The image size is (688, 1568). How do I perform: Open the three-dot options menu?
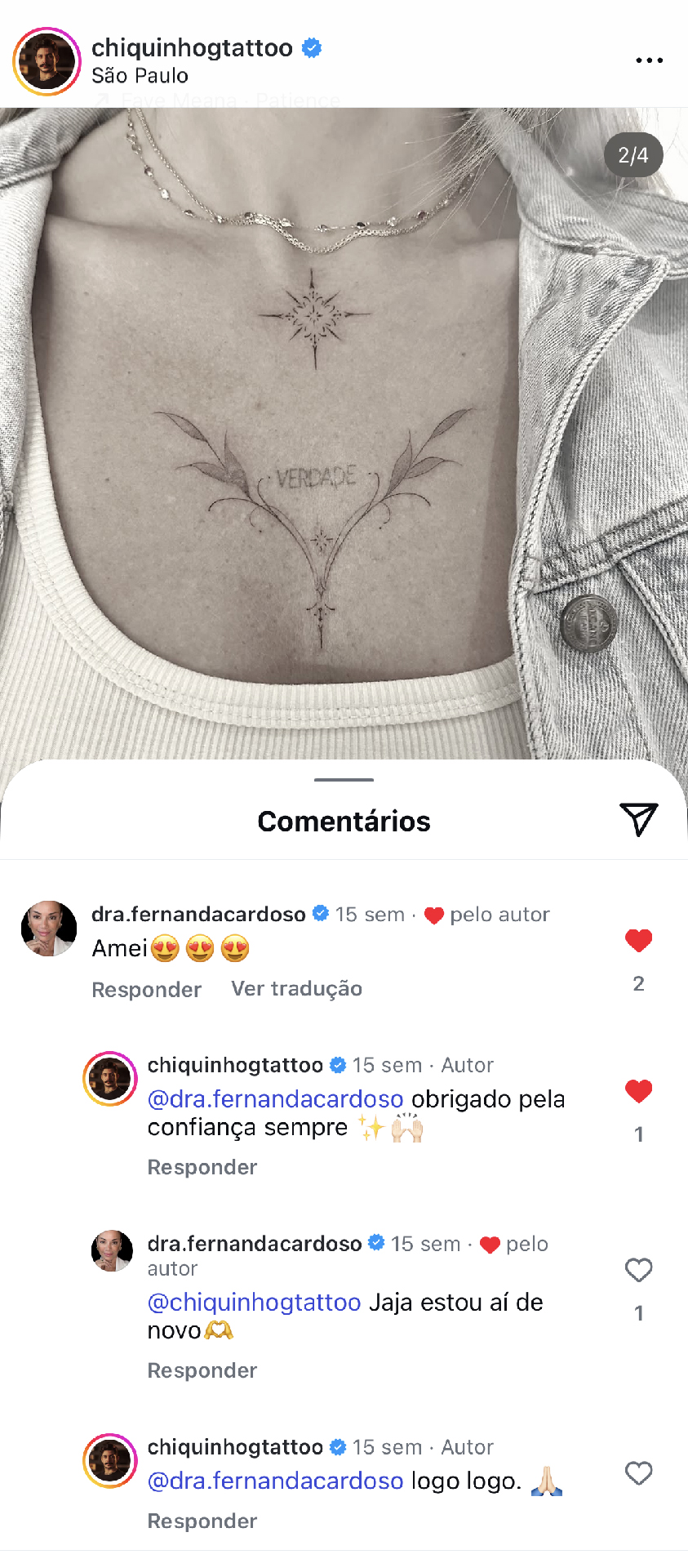coord(649,60)
